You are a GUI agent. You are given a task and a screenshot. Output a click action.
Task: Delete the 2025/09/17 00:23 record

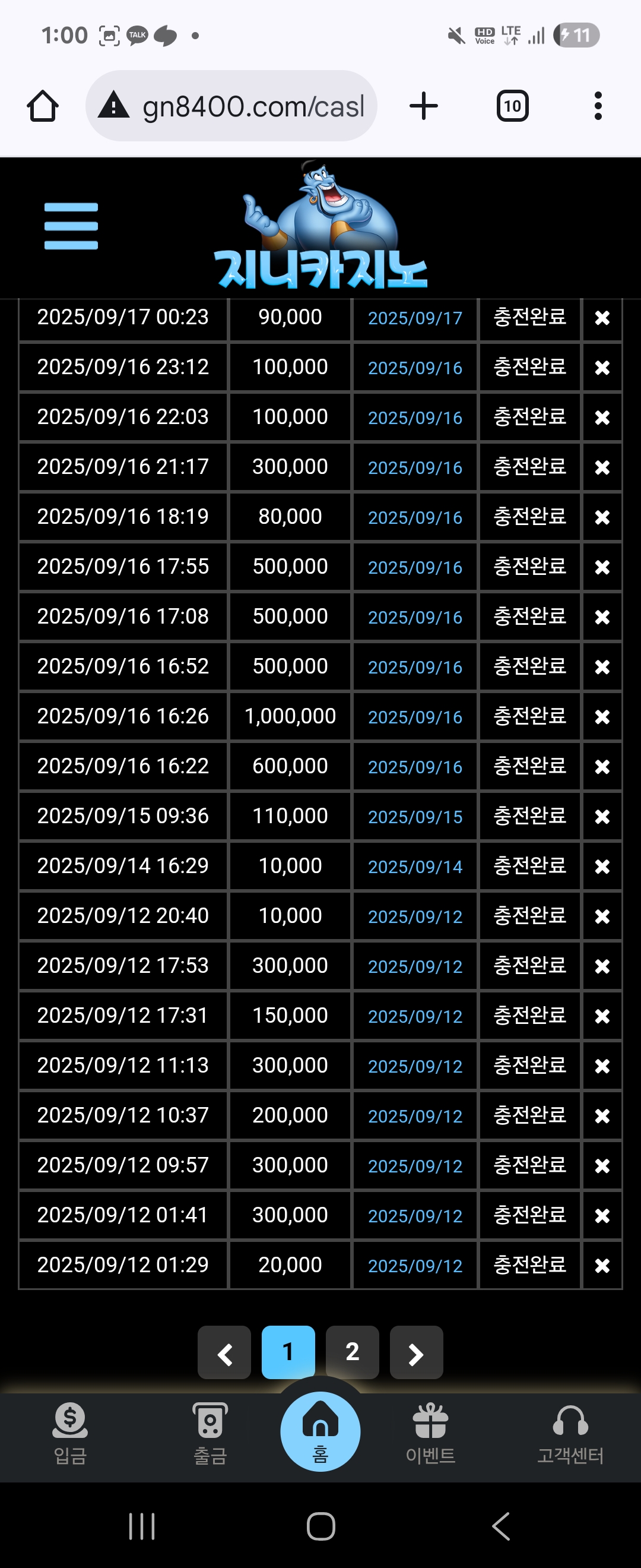tap(602, 318)
